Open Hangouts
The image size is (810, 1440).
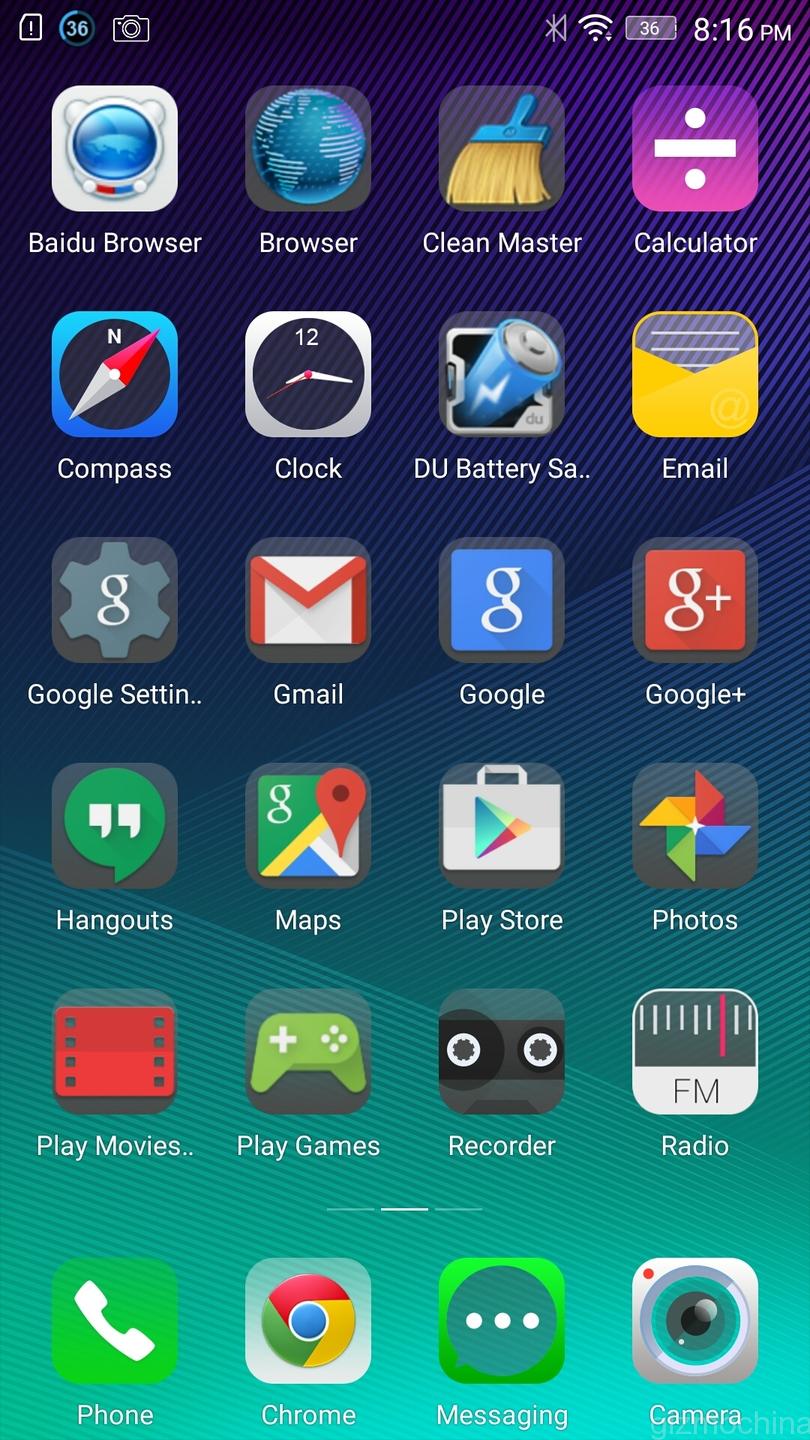click(115, 826)
